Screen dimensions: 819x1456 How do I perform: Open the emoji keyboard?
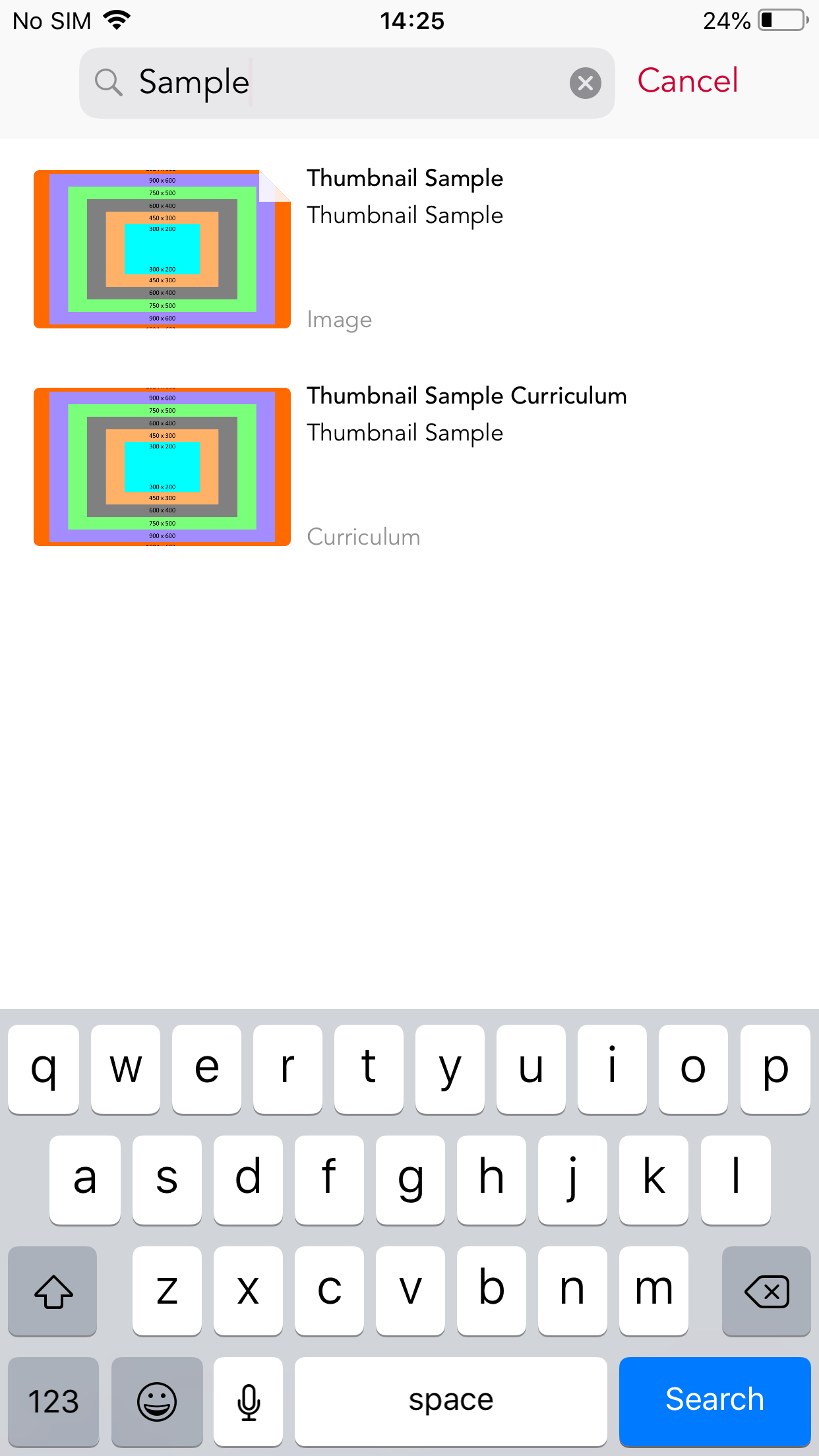157,1401
